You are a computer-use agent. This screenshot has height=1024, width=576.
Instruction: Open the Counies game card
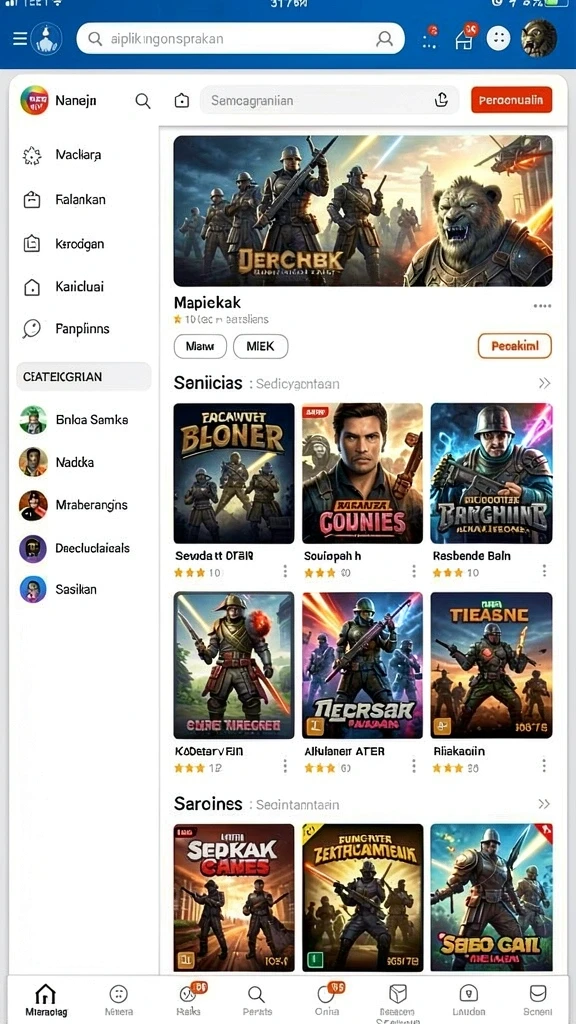pyautogui.click(x=362, y=473)
